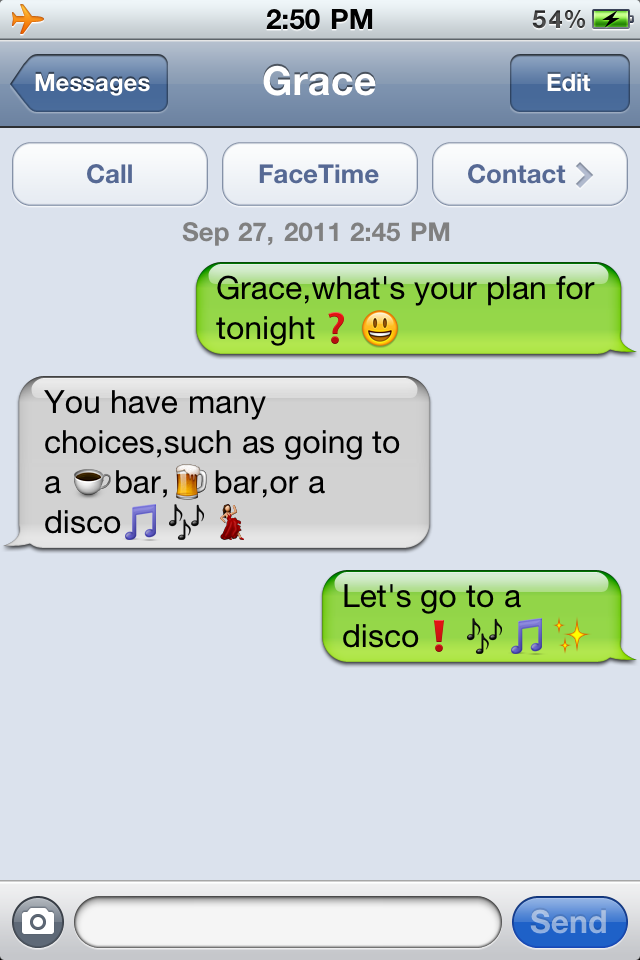Focus the message text field

(x=288, y=921)
